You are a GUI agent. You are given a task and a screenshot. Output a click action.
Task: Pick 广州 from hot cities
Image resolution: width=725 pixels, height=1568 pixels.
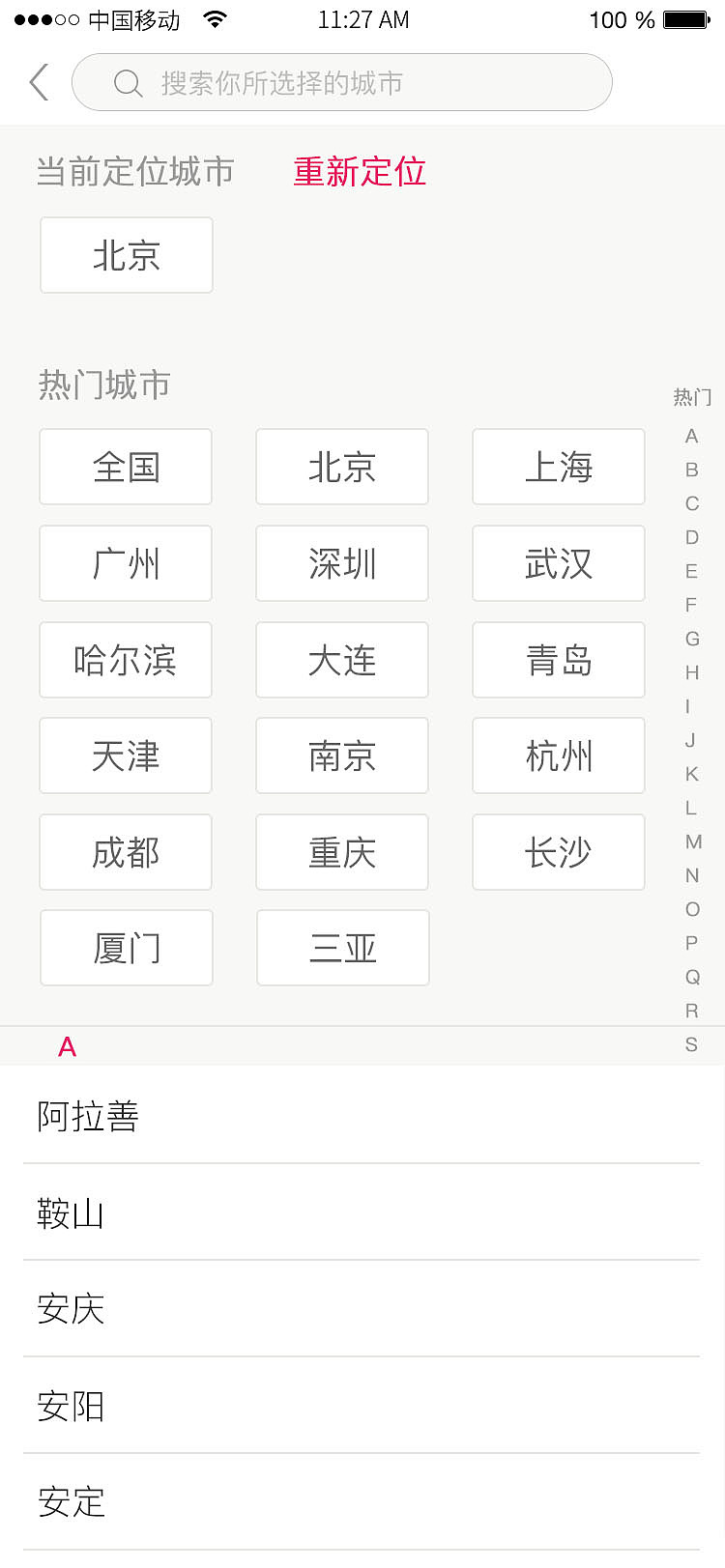126,563
